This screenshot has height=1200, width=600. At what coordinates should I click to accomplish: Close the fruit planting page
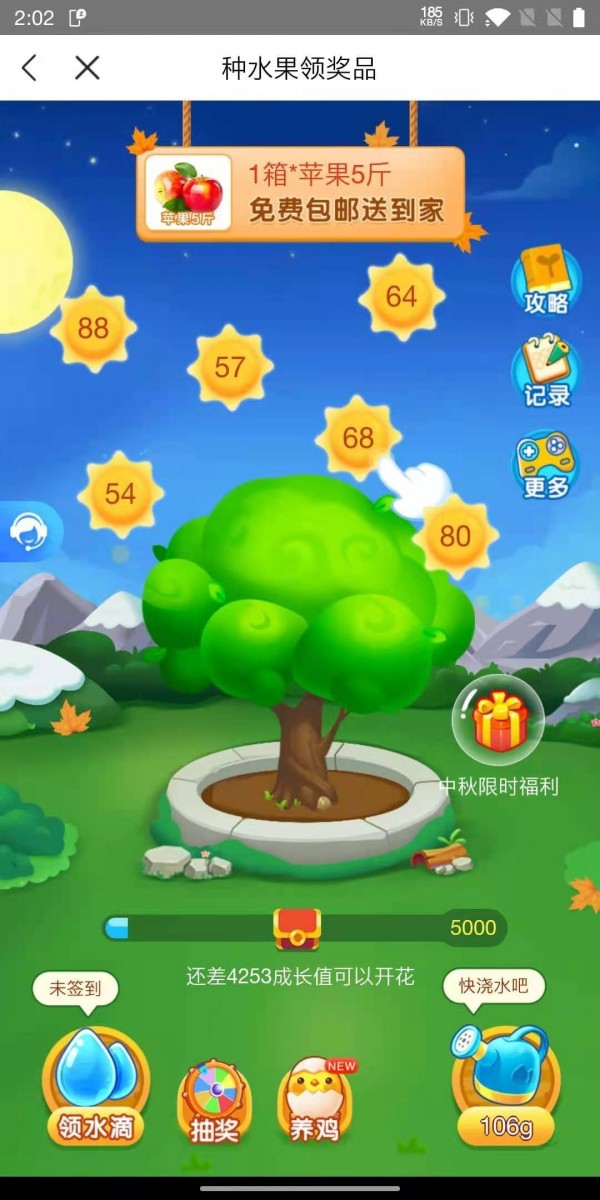[88, 68]
